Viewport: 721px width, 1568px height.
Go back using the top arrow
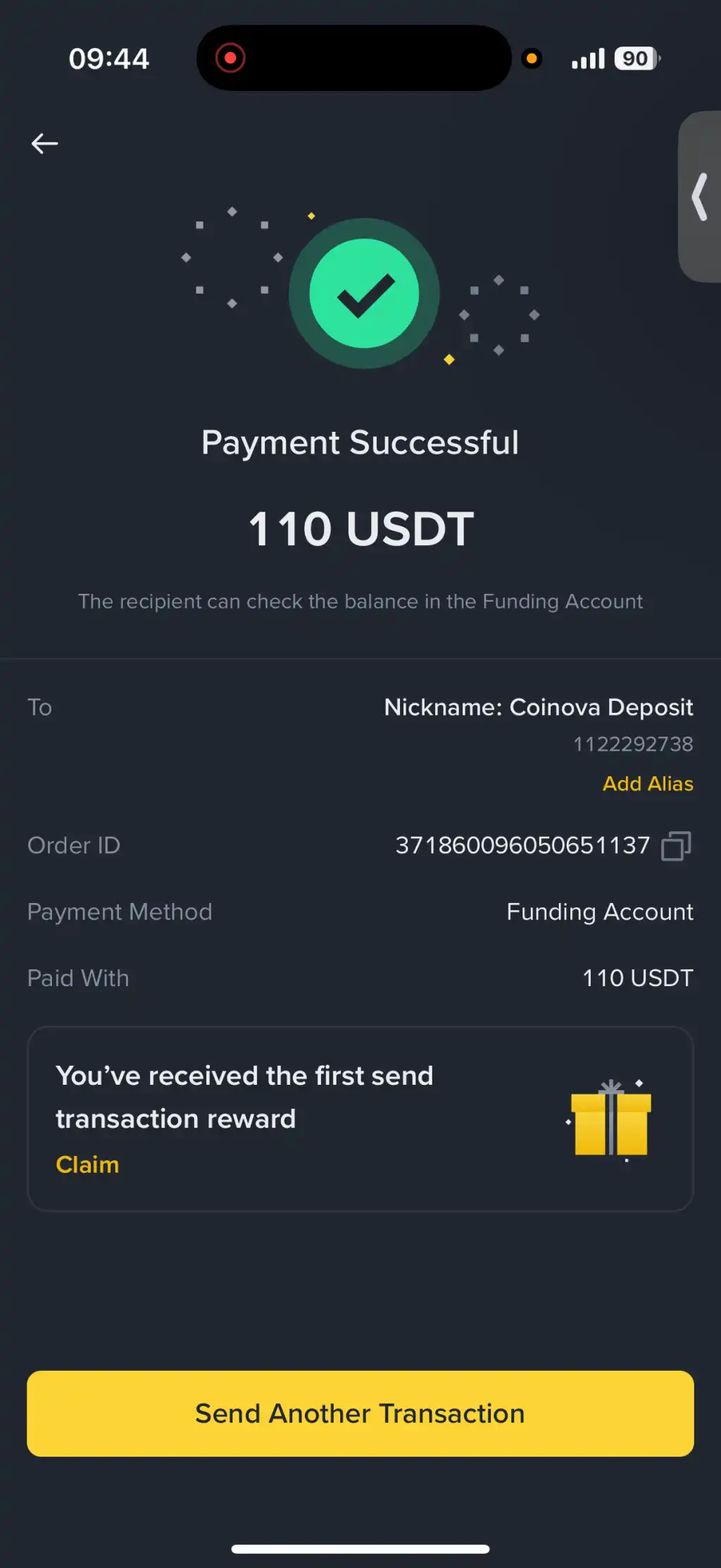[x=44, y=144]
